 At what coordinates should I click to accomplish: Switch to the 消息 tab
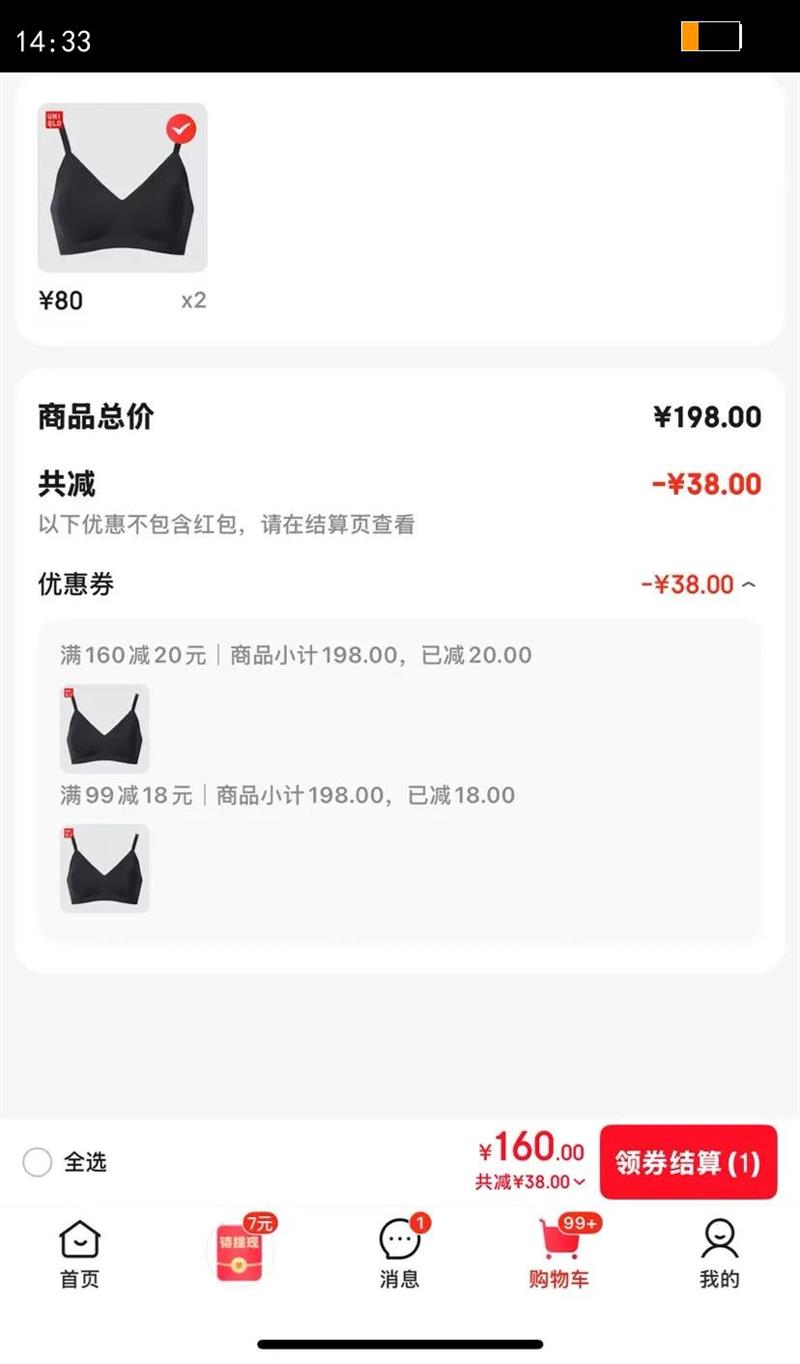tap(400, 1254)
